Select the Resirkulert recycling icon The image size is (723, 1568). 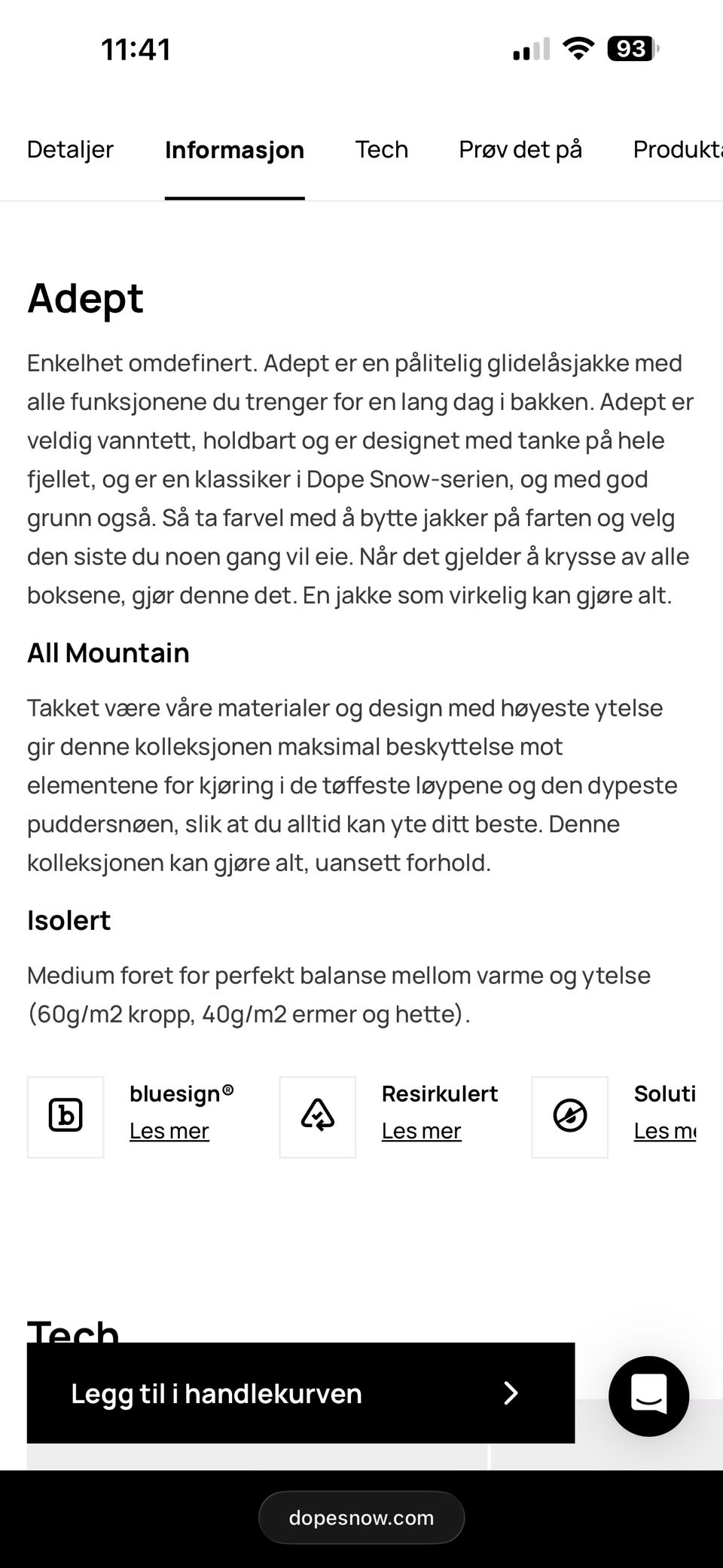(x=317, y=1117)
